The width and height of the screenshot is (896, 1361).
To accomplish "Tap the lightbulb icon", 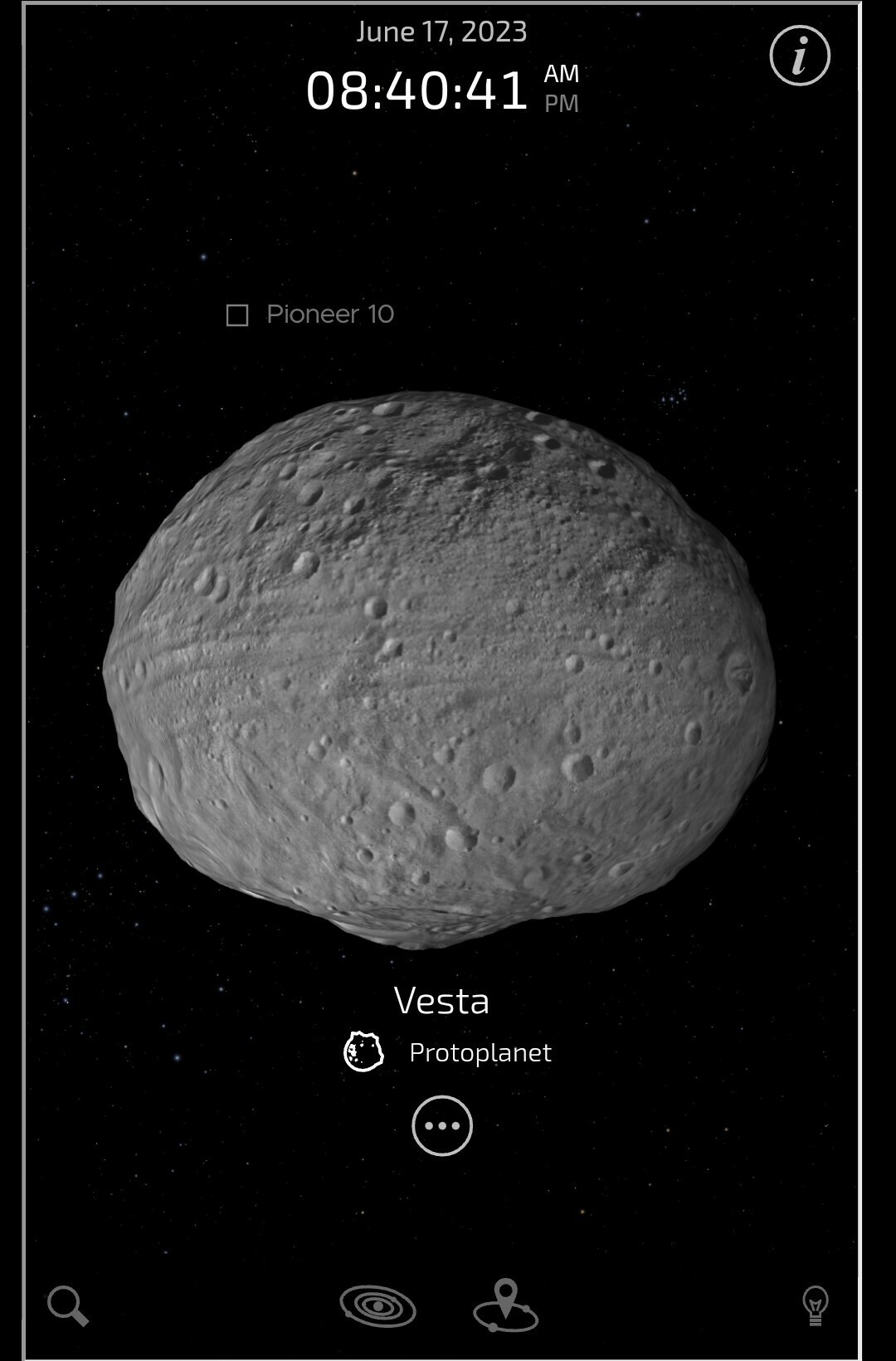I will (815, 1305).
